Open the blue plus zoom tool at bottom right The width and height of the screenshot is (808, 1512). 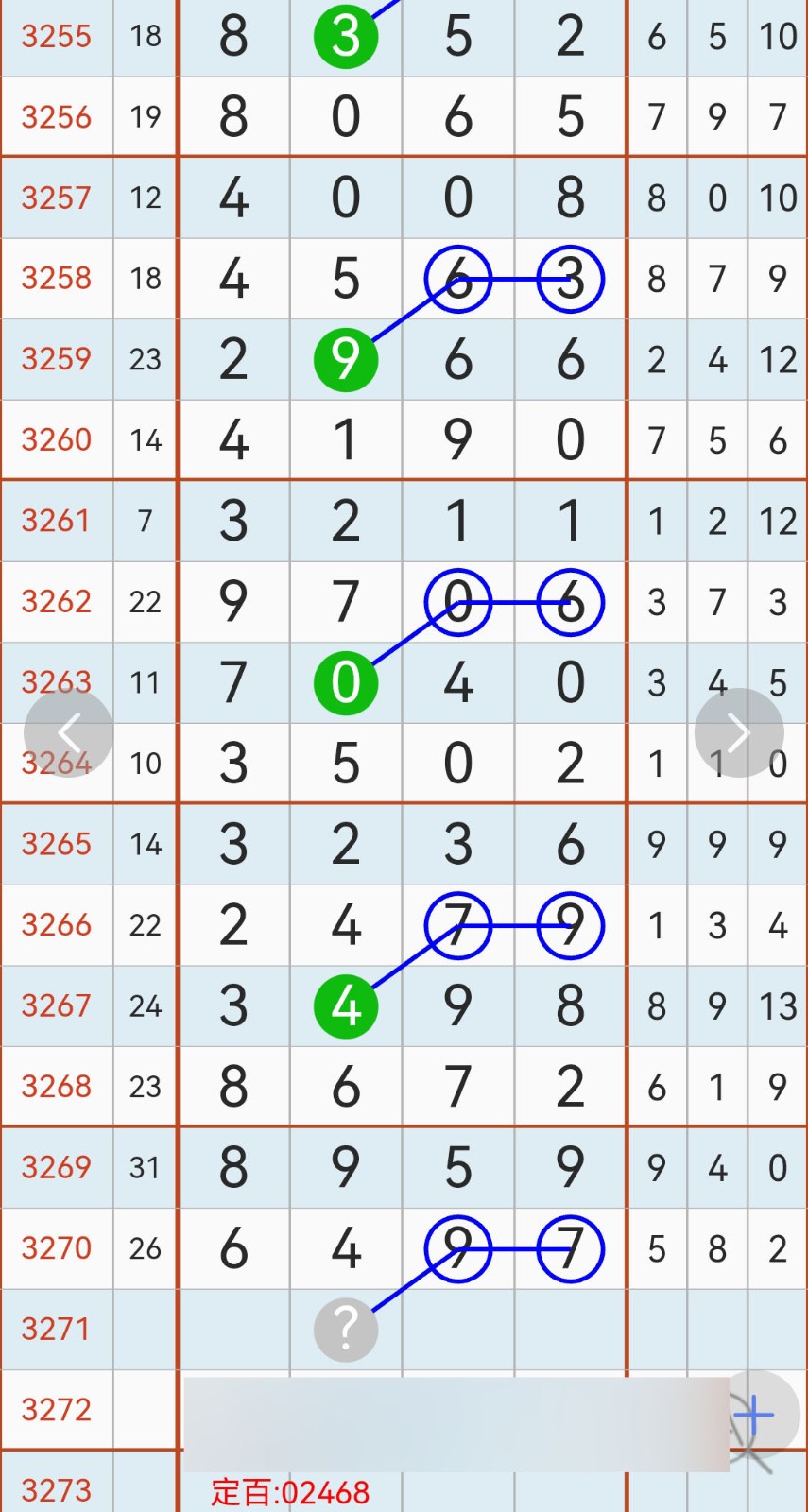pyautogui.click(x=753, y=1414)
